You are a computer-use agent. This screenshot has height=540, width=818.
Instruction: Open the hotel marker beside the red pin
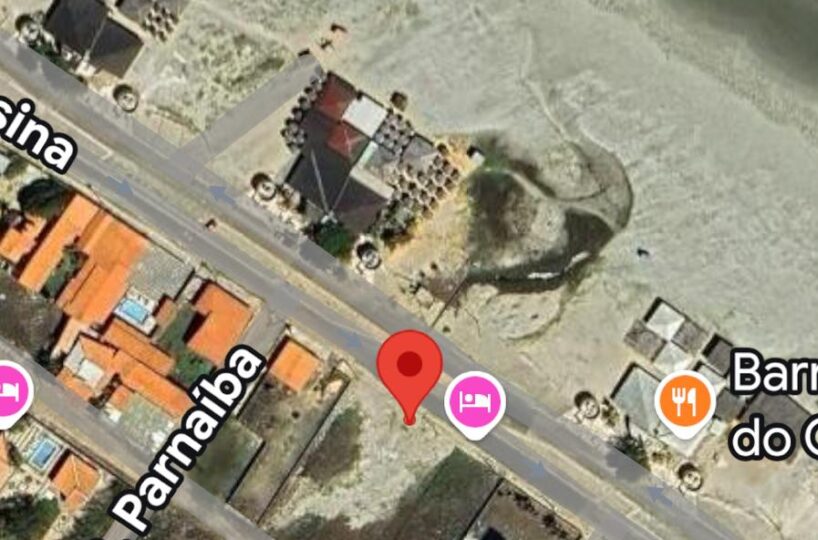pyautogui.click(x=475, y=401)
